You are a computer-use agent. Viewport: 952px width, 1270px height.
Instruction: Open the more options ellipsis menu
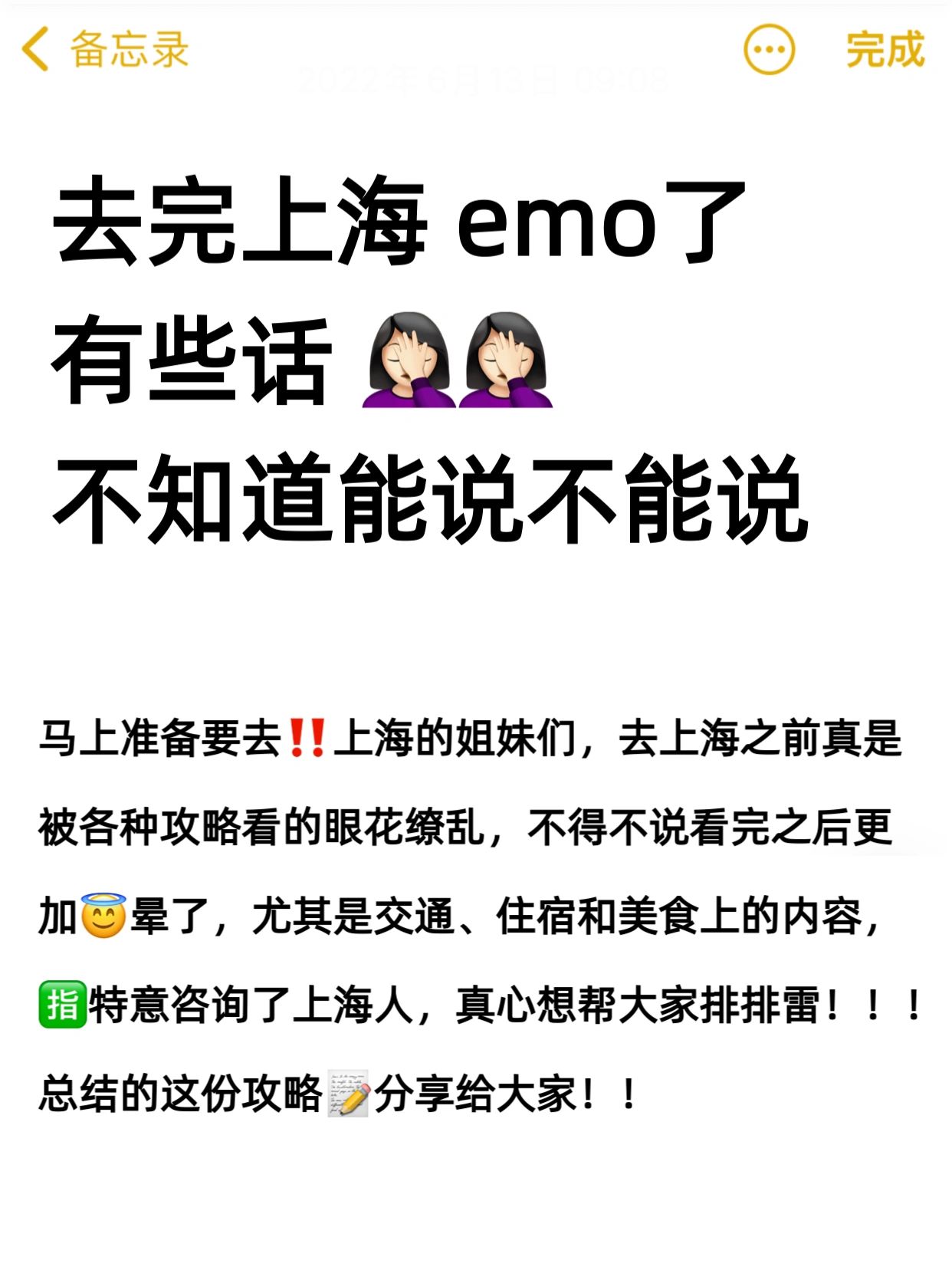pos(769,50)
